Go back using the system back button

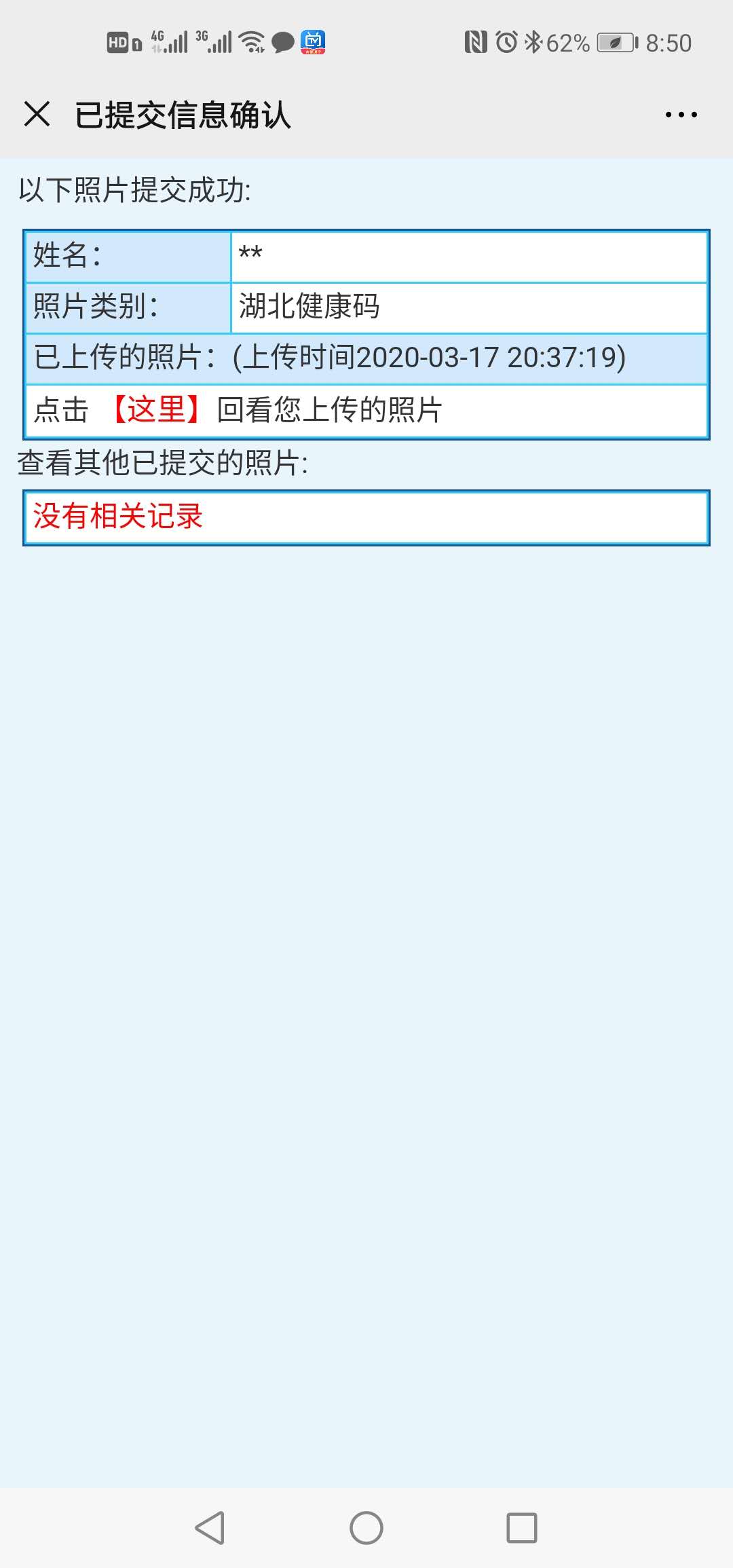(210, 1528)
